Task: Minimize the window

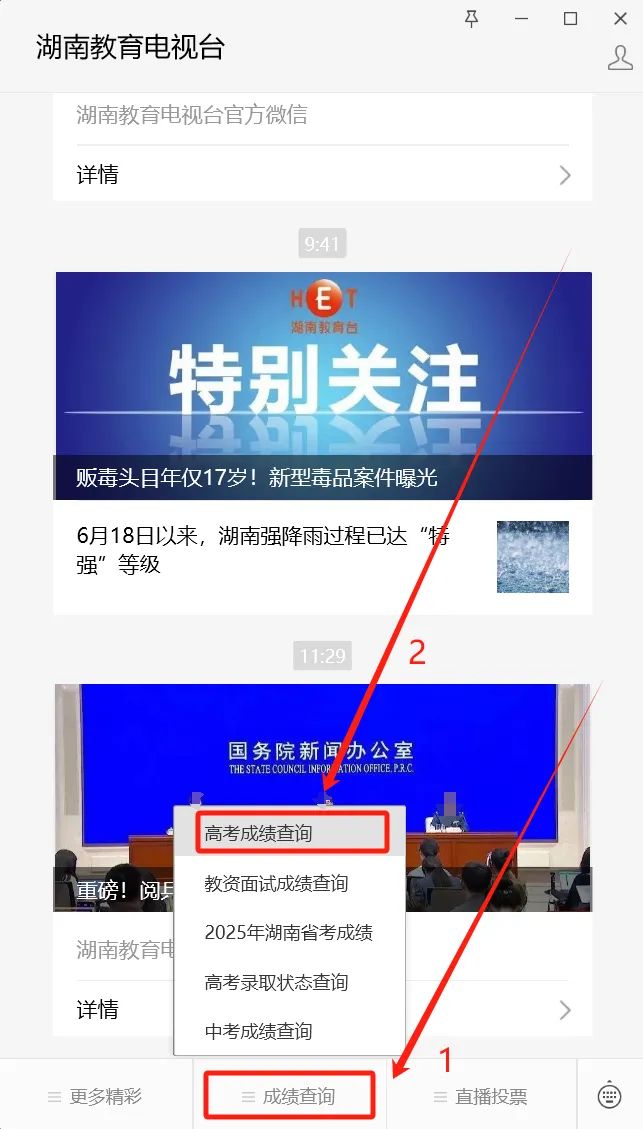Action: coord(521,18)
